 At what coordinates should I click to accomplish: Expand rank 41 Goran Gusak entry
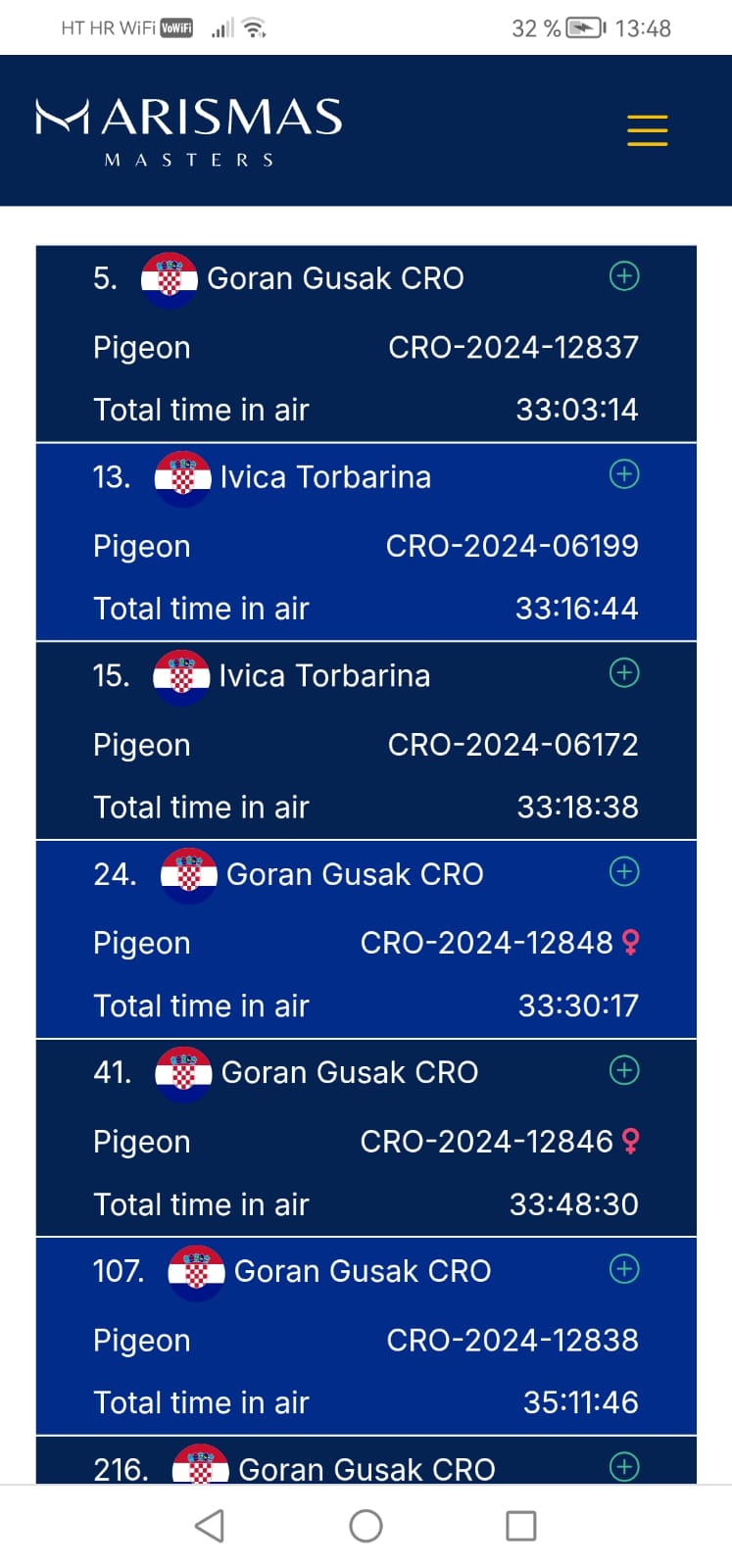coord(624,1070)
